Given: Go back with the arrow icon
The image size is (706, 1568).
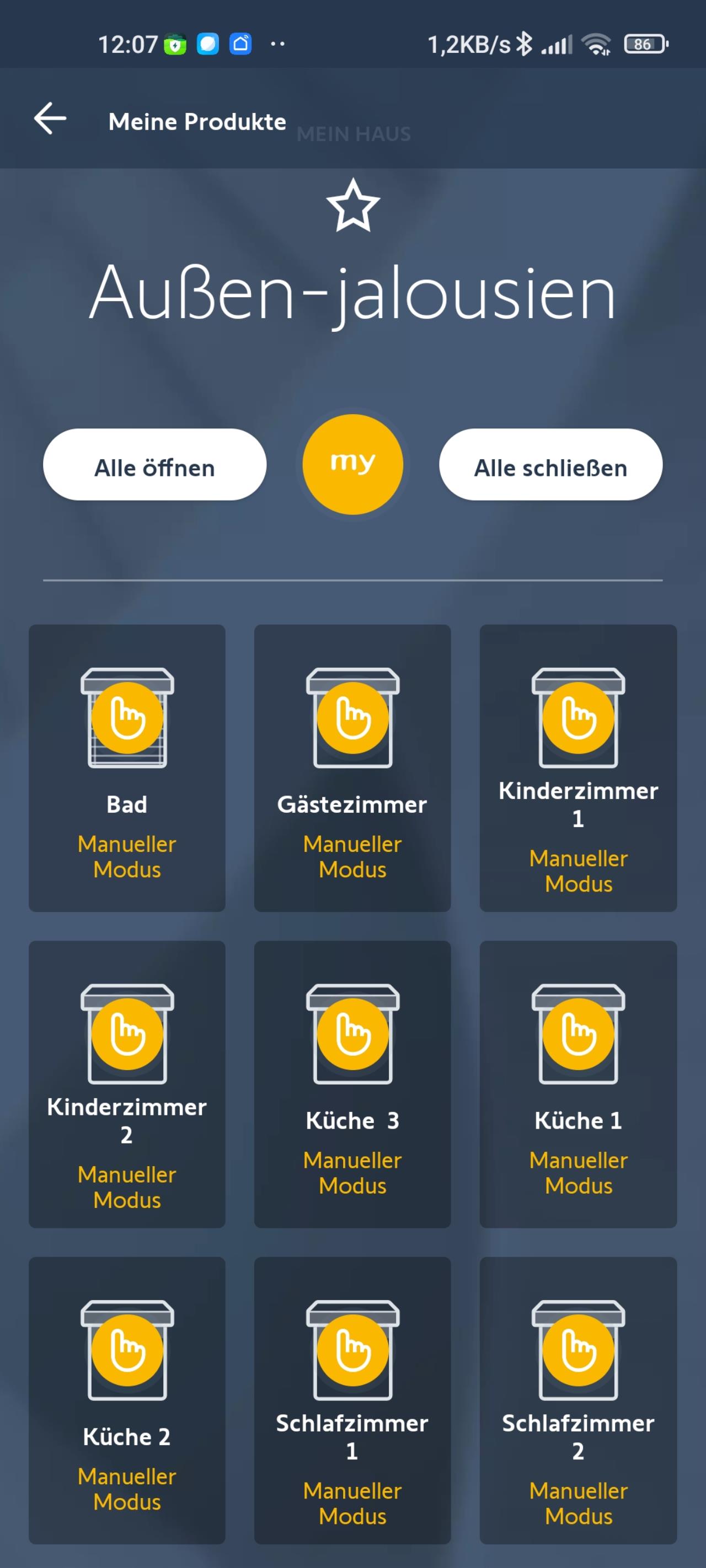Looking at the screenshot, I should click(x=50, y=118).
